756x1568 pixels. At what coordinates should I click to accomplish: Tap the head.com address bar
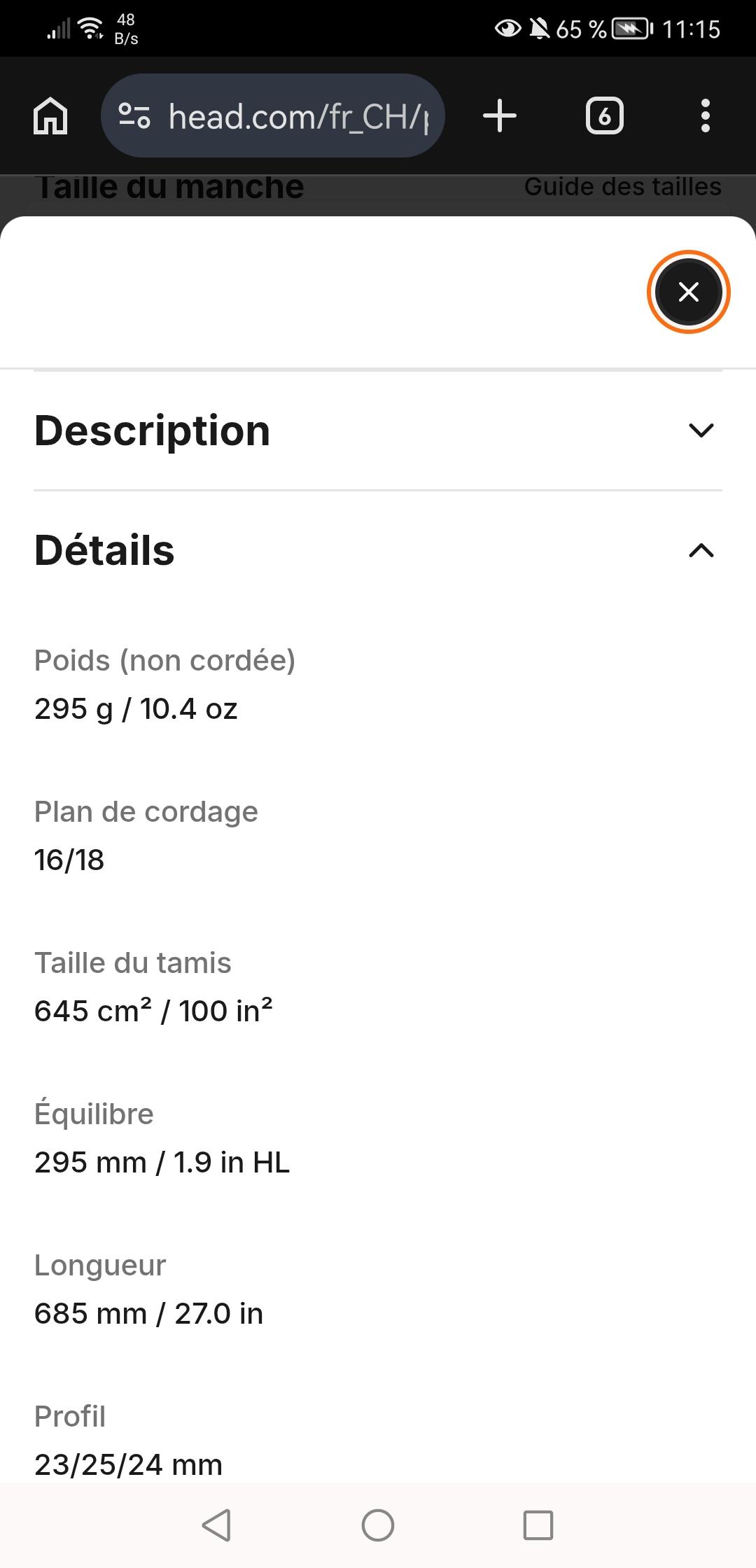click(297, 116)
